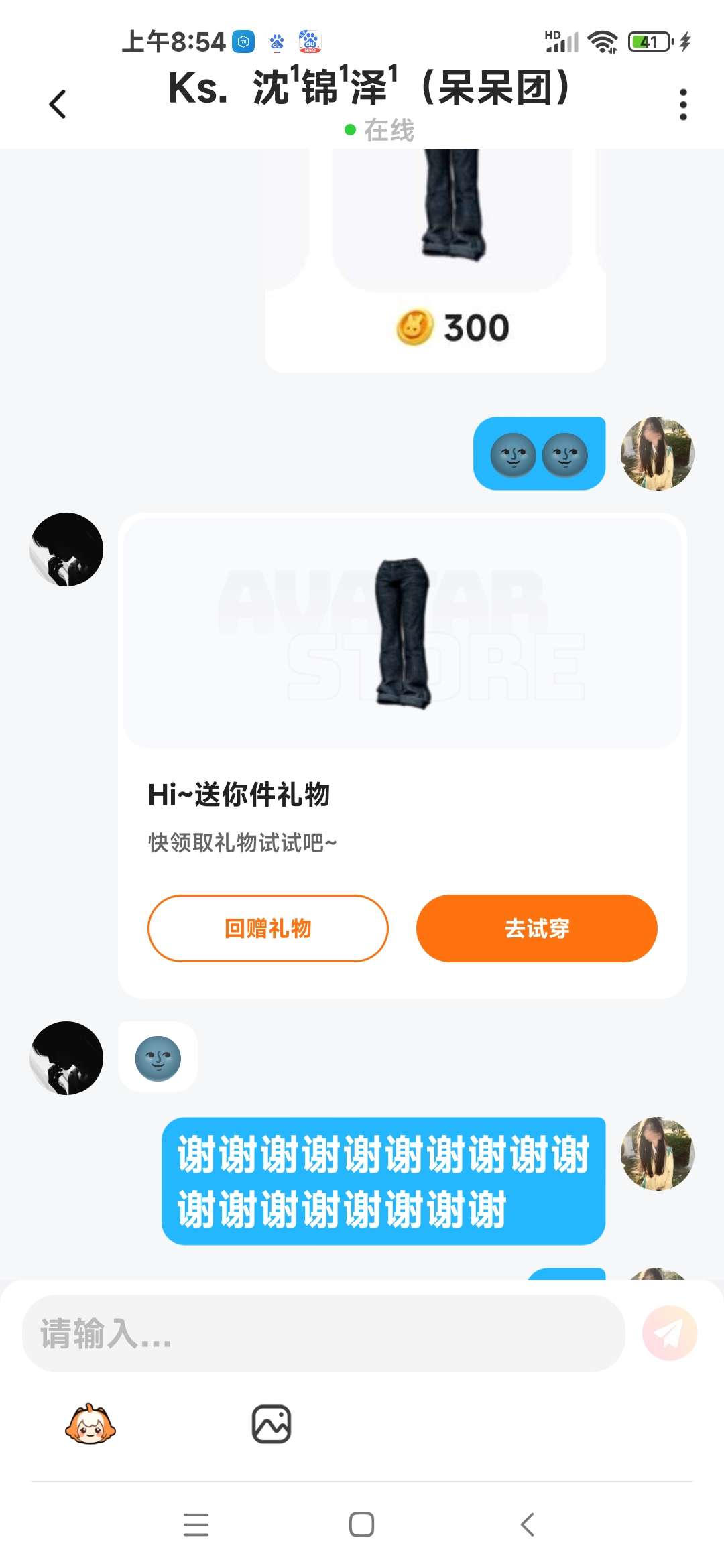Tap the 回赠礼物 button
The height and width of the screenshot is (1568, 724).
[x=267, y=928]
